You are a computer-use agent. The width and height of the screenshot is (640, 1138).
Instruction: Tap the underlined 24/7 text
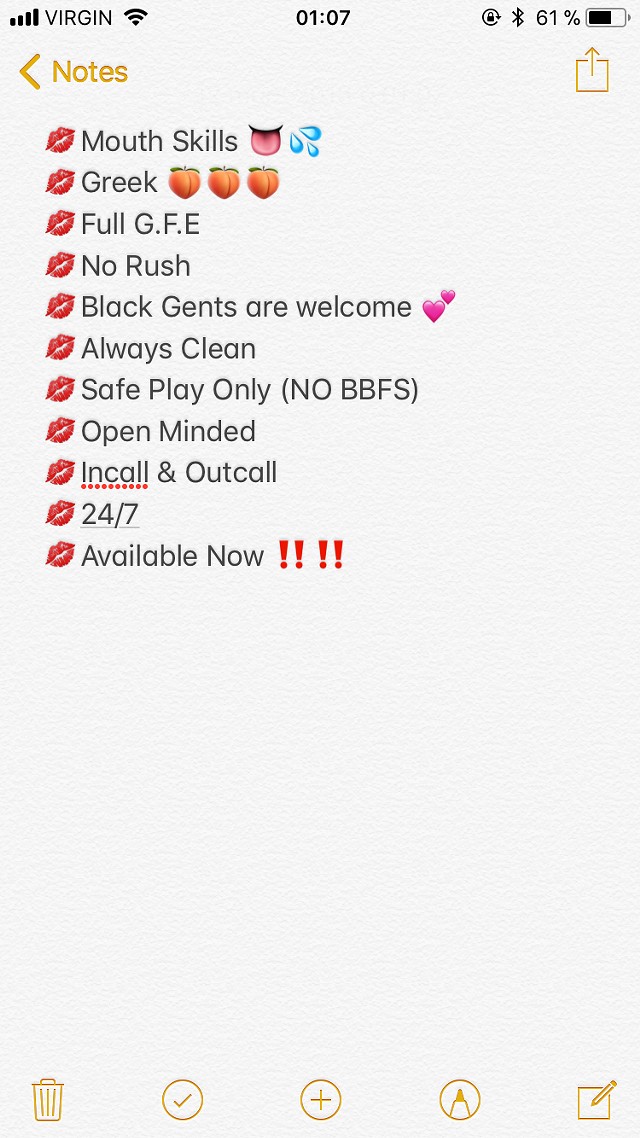[x=110, y=515]
